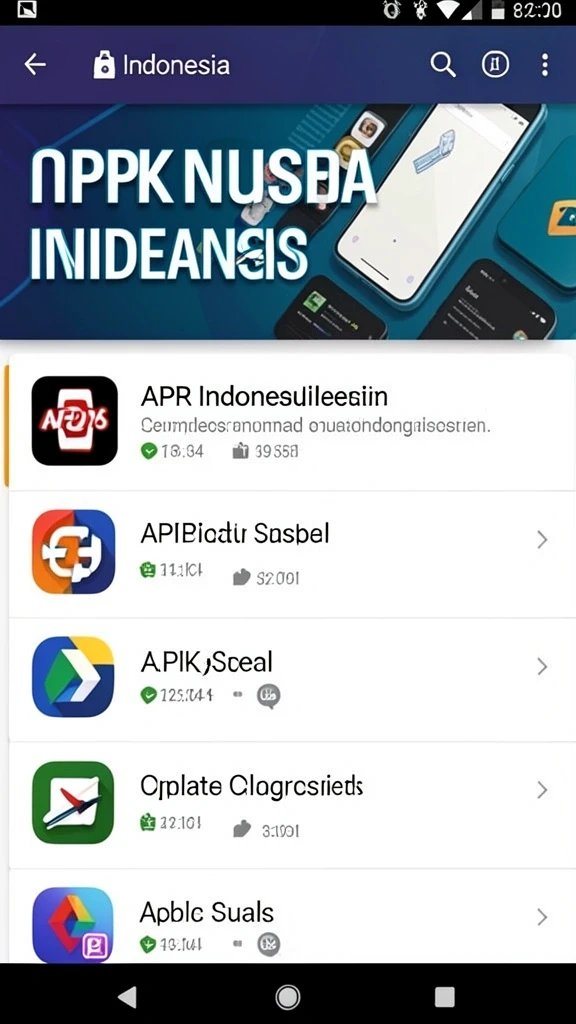
Task: Tap the system home button
Action: click(288, 997)
